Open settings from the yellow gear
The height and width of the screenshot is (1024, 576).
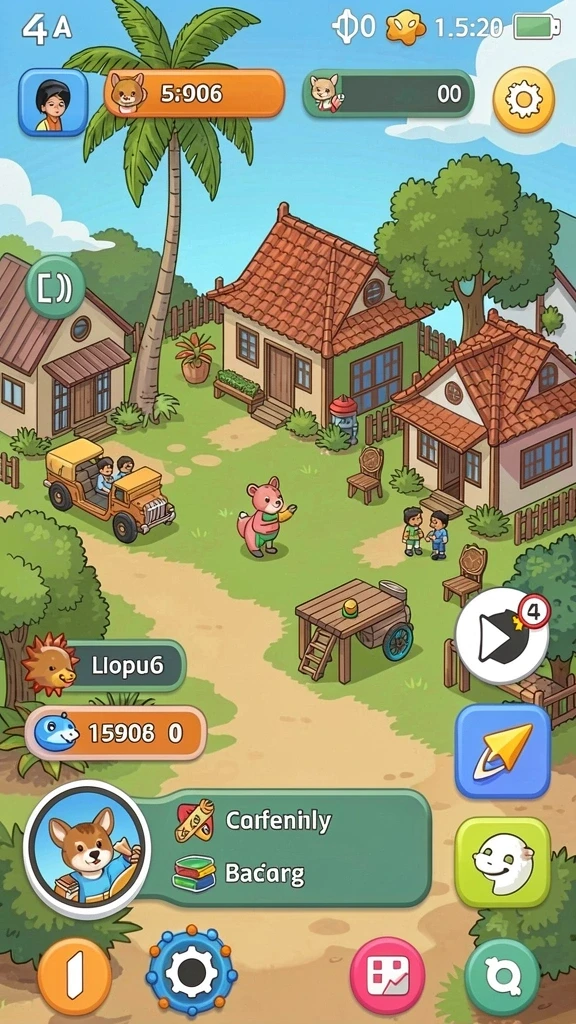(x=523, y=101)
